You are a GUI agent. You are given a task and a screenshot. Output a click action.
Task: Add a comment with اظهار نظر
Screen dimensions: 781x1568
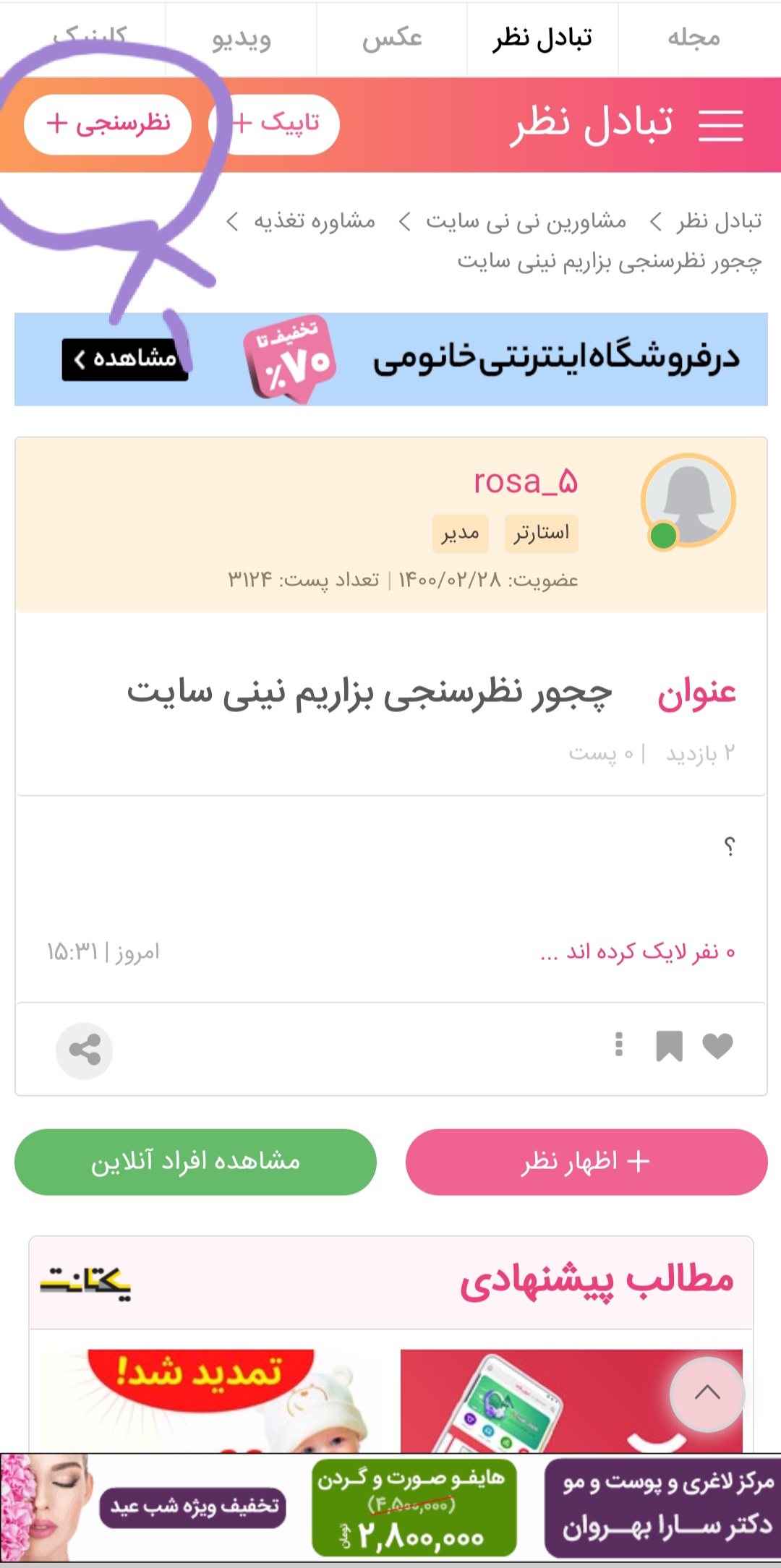click(x=586, y=1162)
